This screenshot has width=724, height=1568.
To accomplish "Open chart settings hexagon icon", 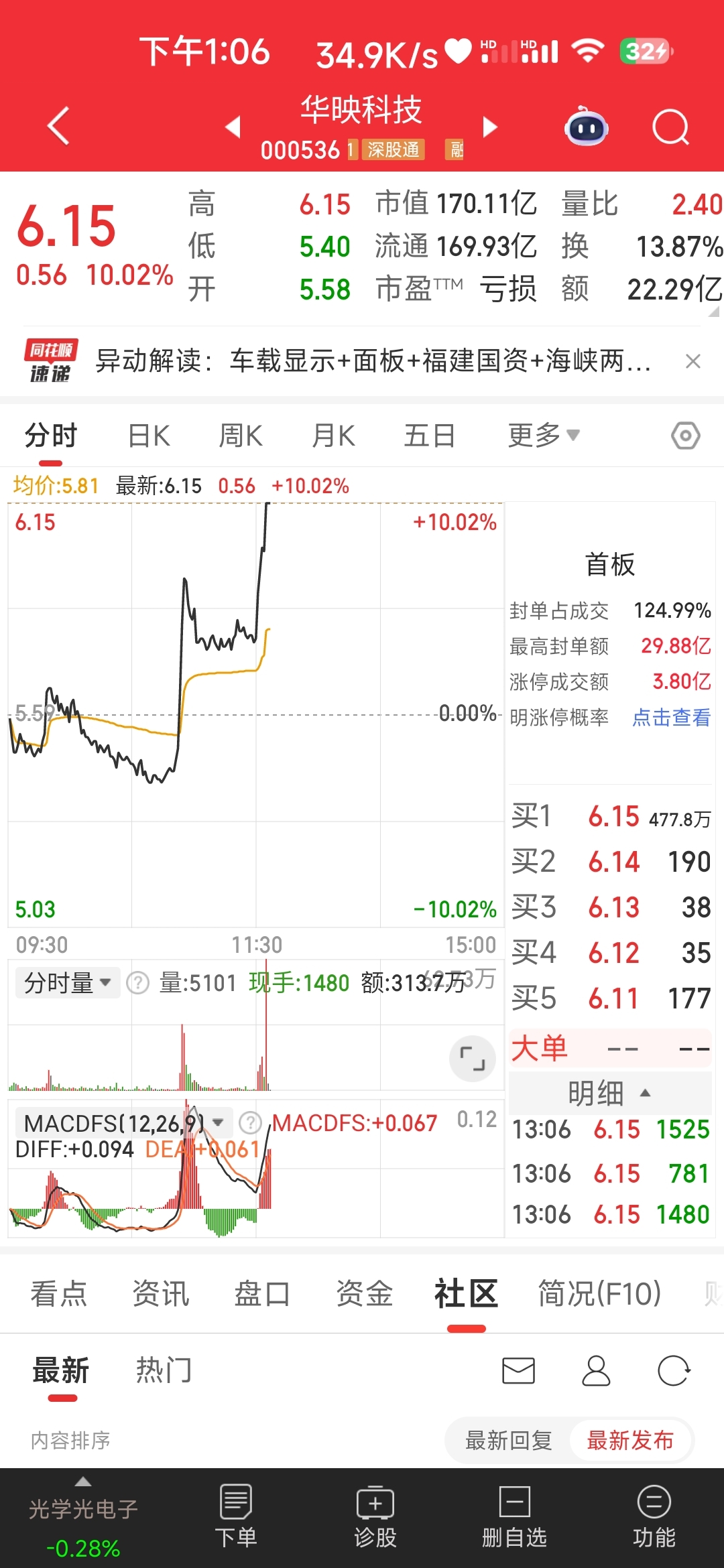I will pyautogui.click(x=685, y=436).
